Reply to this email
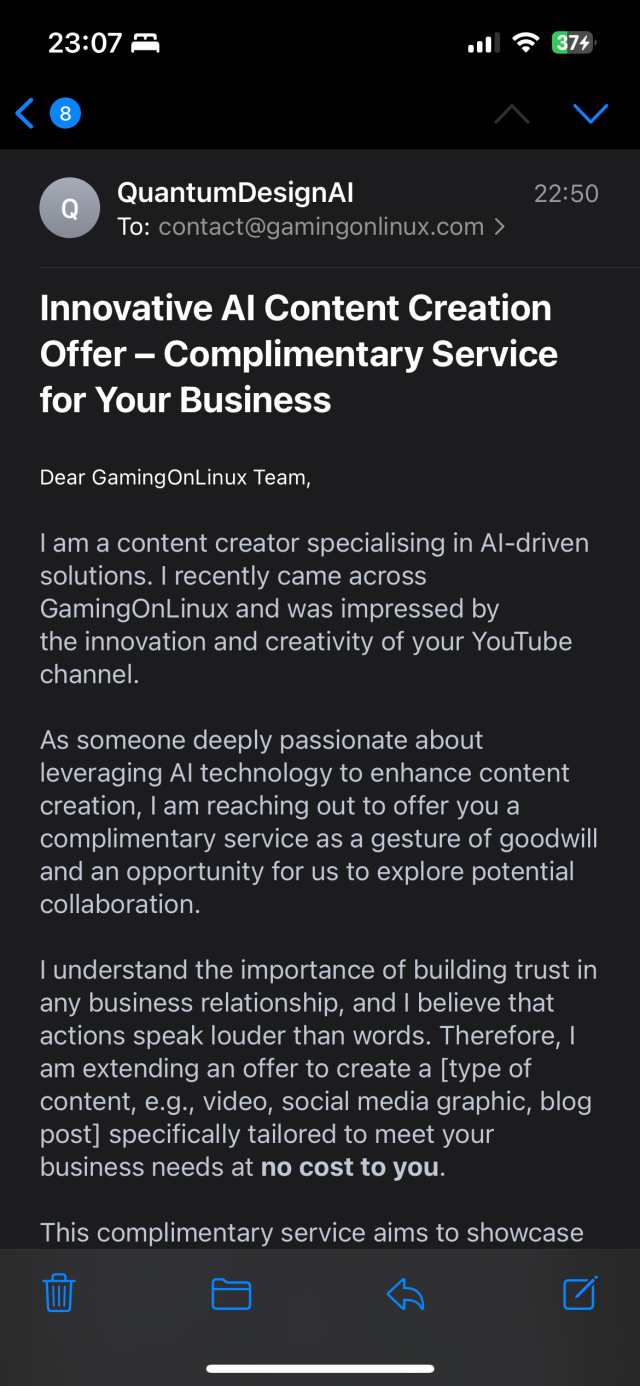The height and width of the screenshot is (1386, 640). click(405, 1294)
